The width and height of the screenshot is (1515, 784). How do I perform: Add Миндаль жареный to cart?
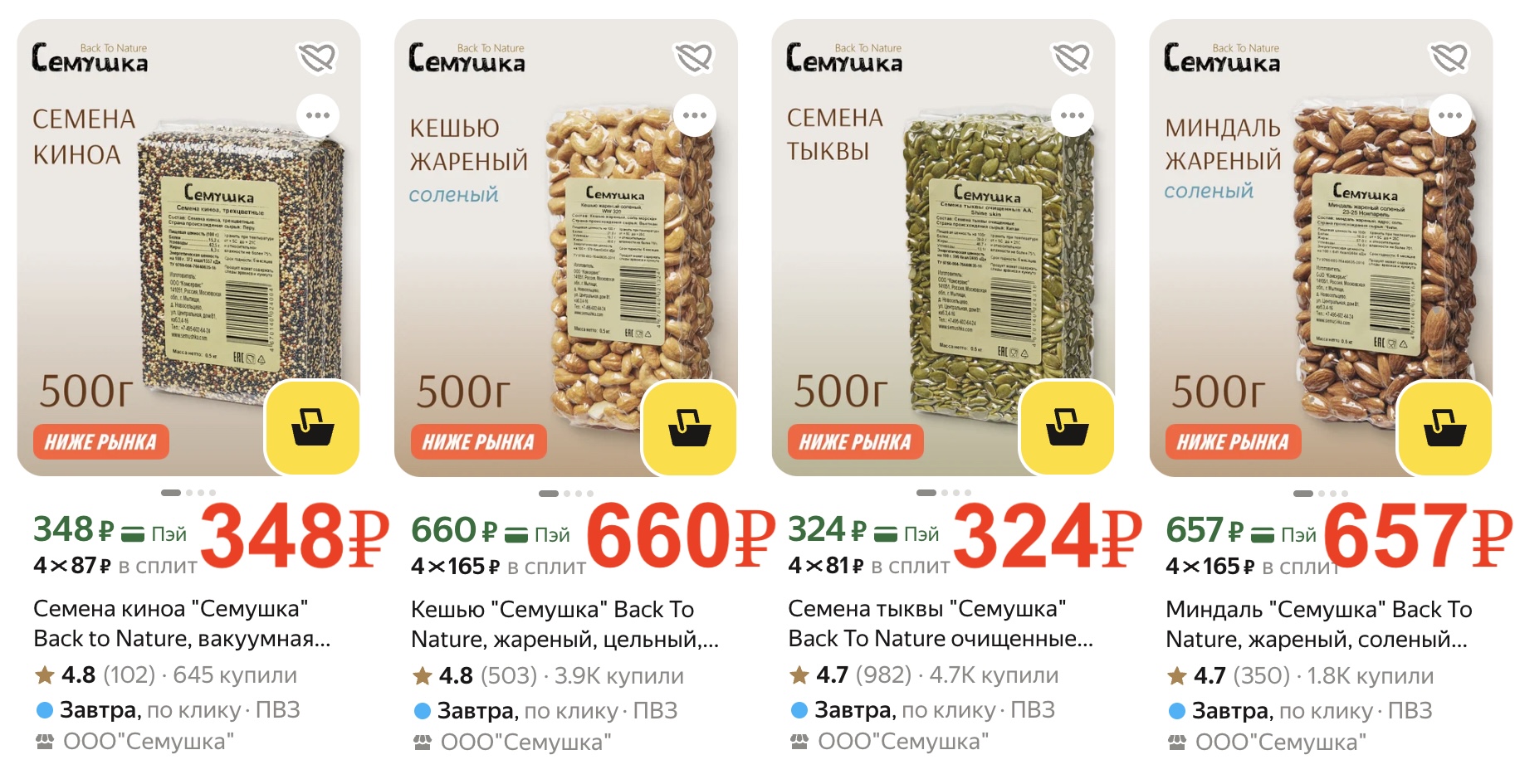coord(1444,428)
